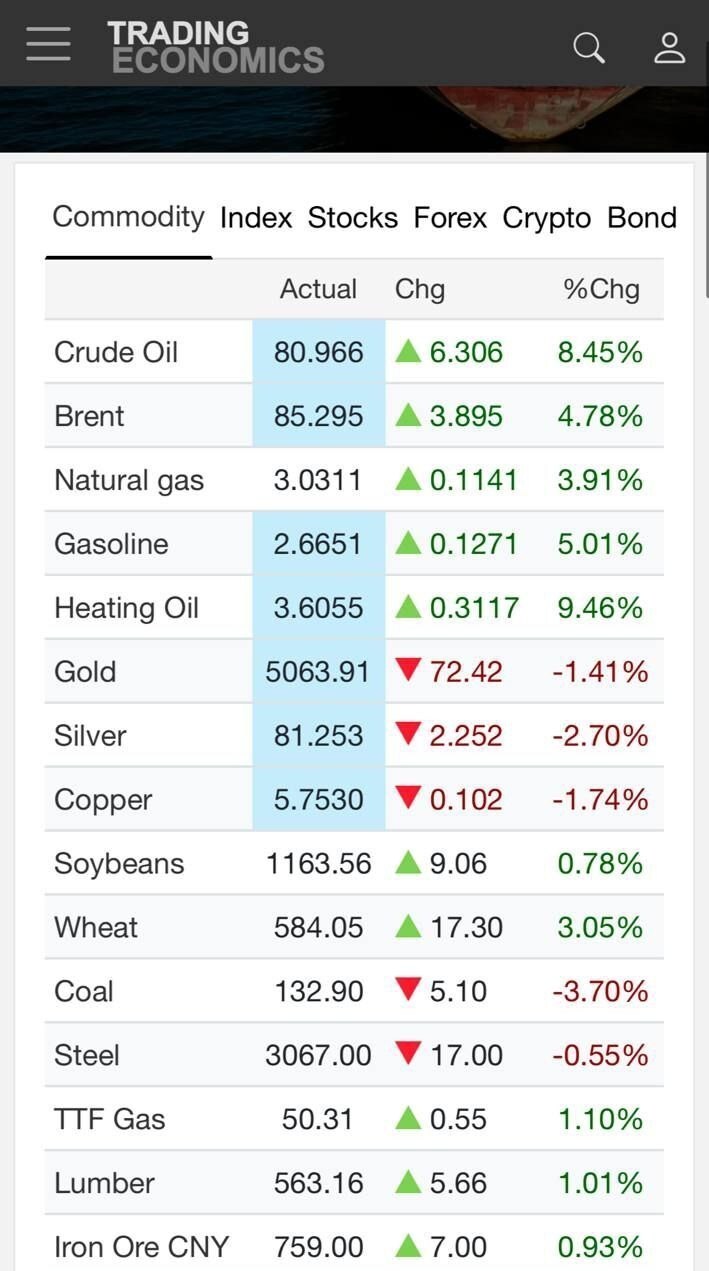Switch to the Index tab
Viewport: 709px width, 1271px height.
pos(256,218)
